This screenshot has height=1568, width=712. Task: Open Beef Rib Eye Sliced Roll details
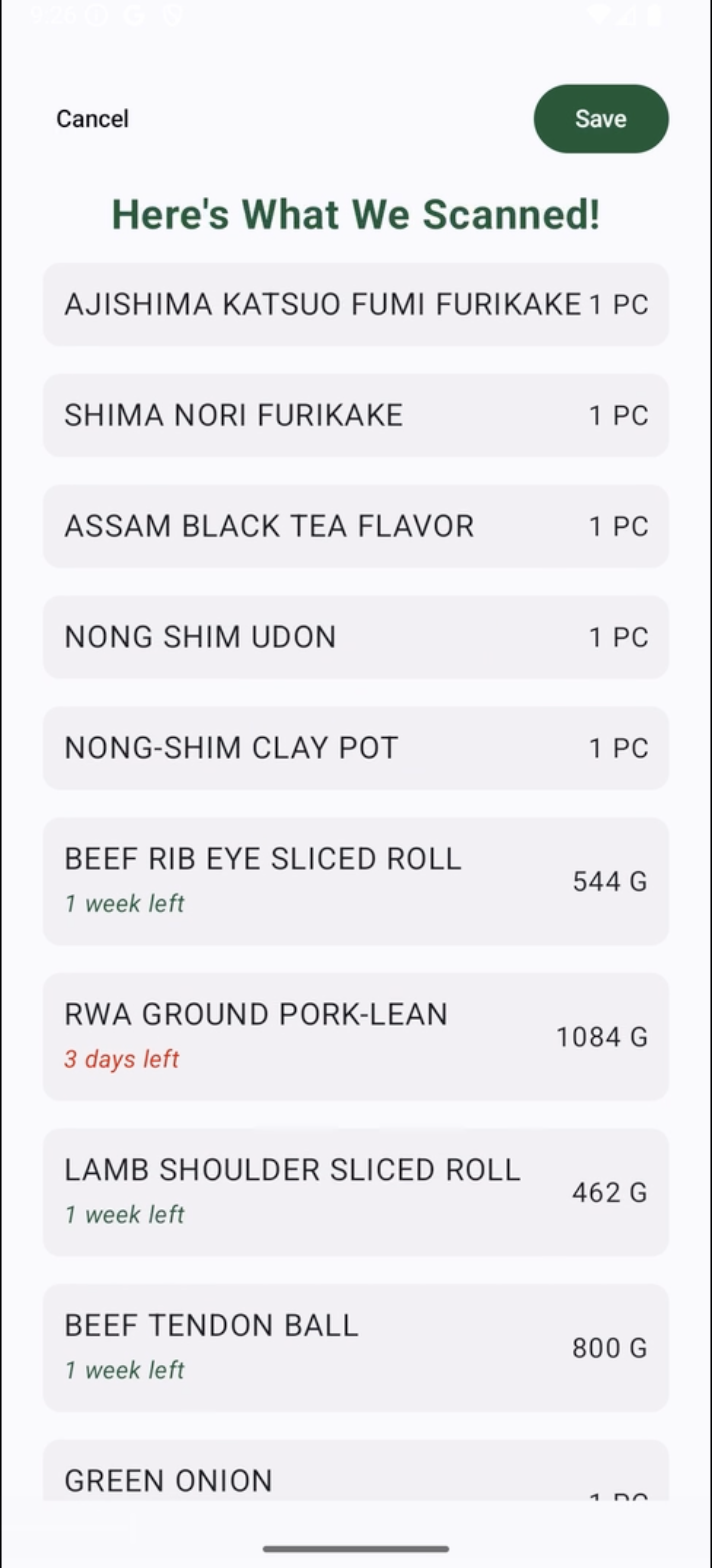click(355, 880)
